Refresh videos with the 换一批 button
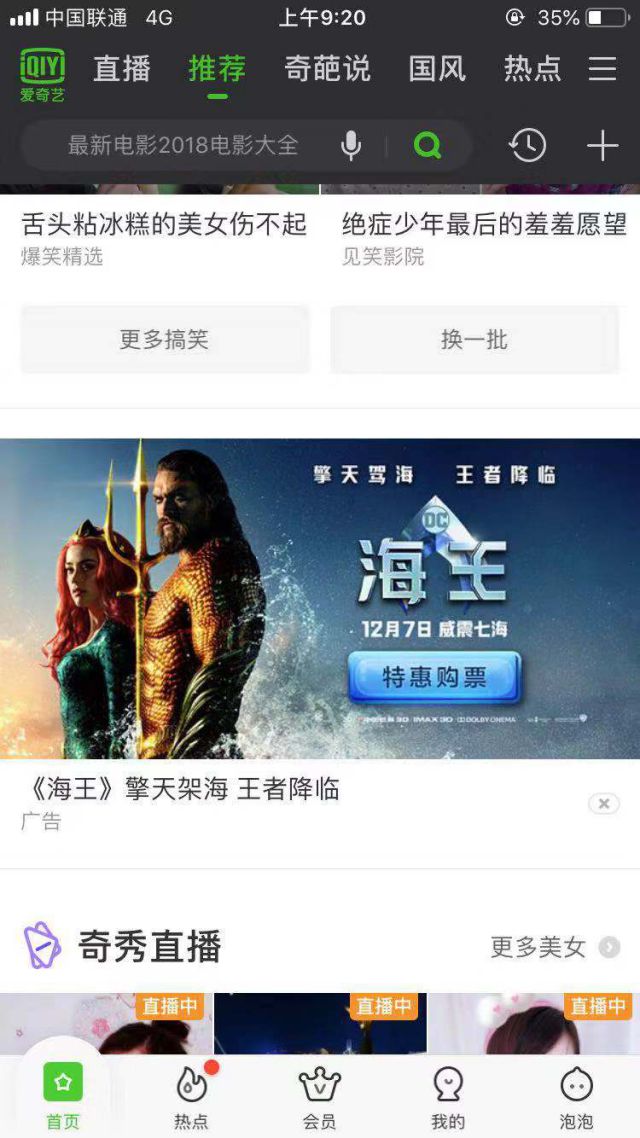The height and width of the screenshot is (1138, 640). (x=475, y=340)
